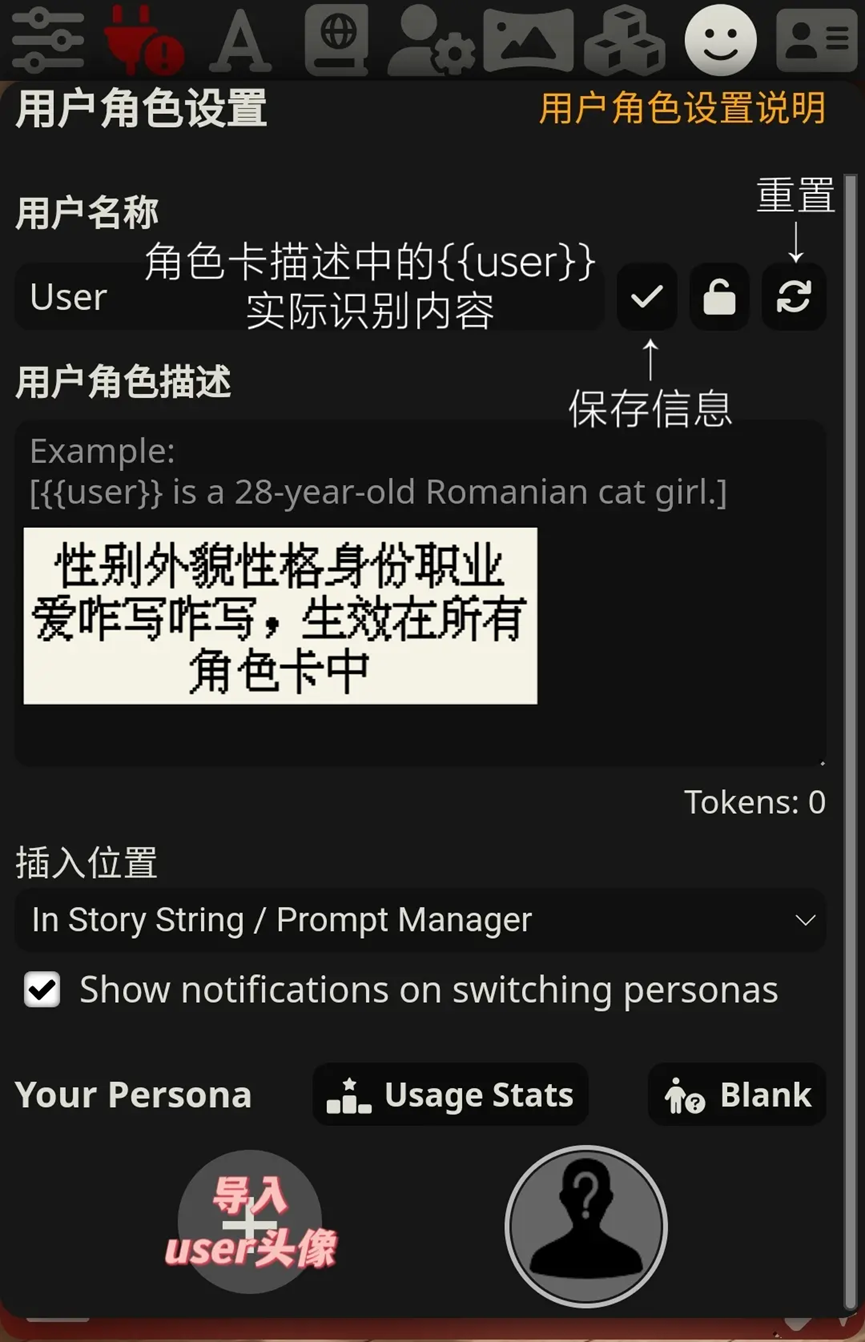
Task: Open the backgrounds panel via the picture icon
Action: (x=528, y=40)
